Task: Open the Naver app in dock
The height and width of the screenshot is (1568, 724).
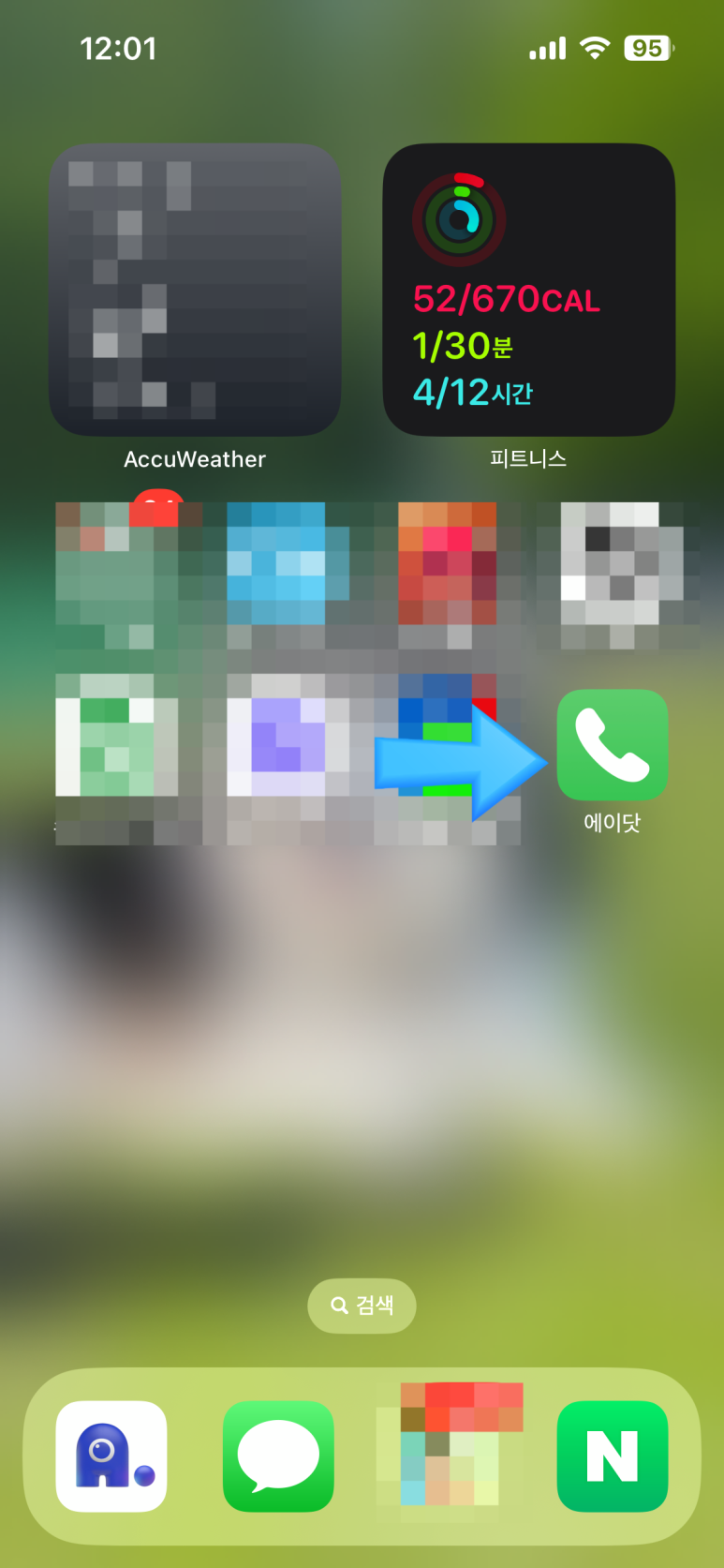Action: pyautogui.click(x=612, y=1456)
